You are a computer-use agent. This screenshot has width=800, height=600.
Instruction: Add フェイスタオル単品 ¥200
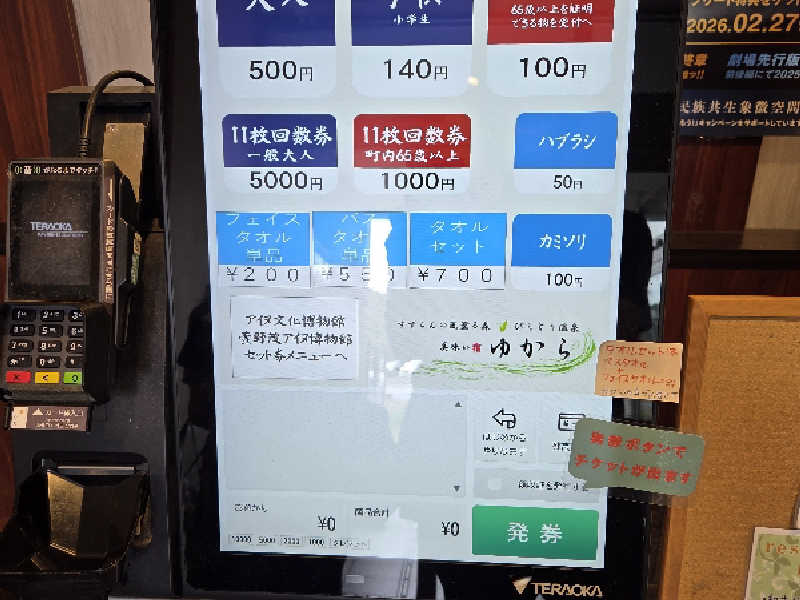pyautogui.click(x=262, y=249)
